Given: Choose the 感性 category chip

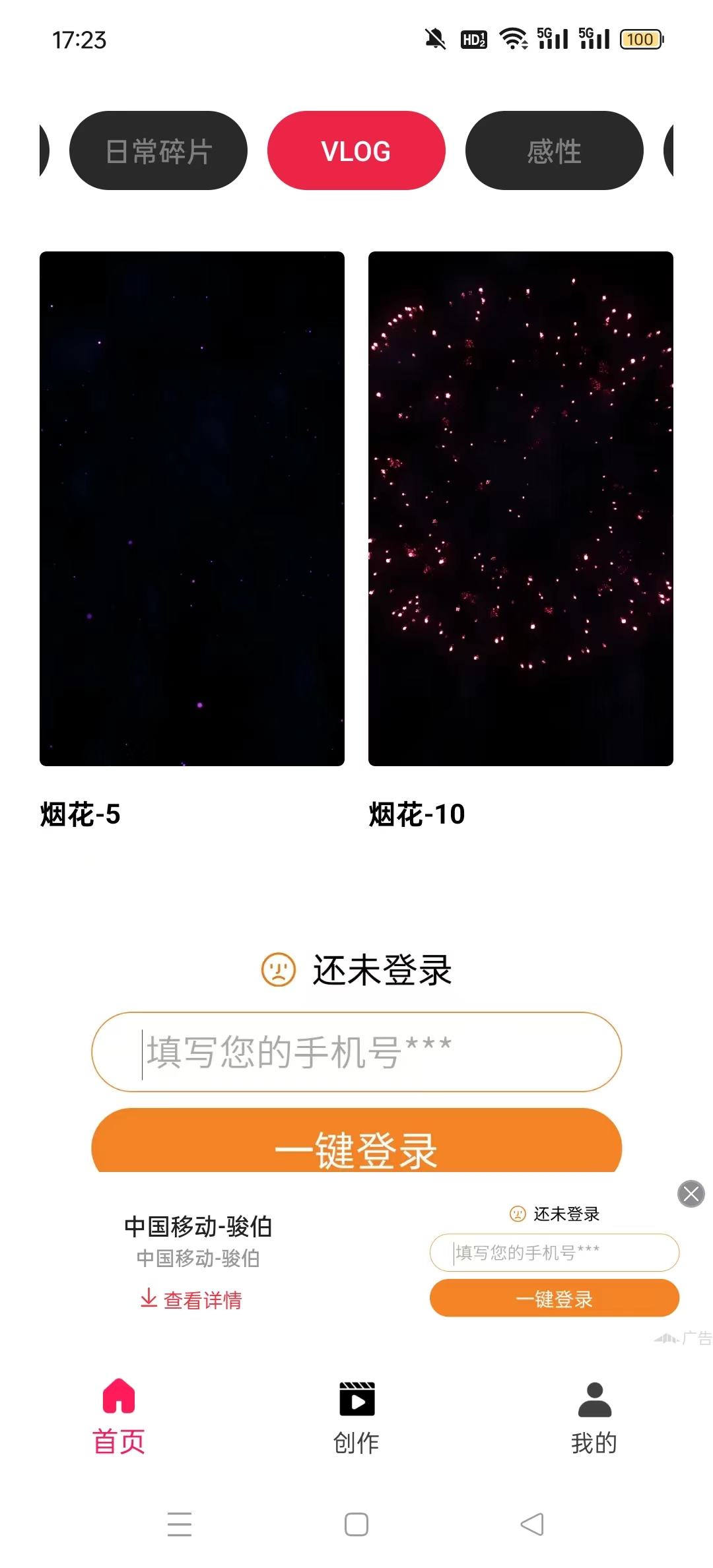Looking at the screenshot, I should [x=554, y=151].
